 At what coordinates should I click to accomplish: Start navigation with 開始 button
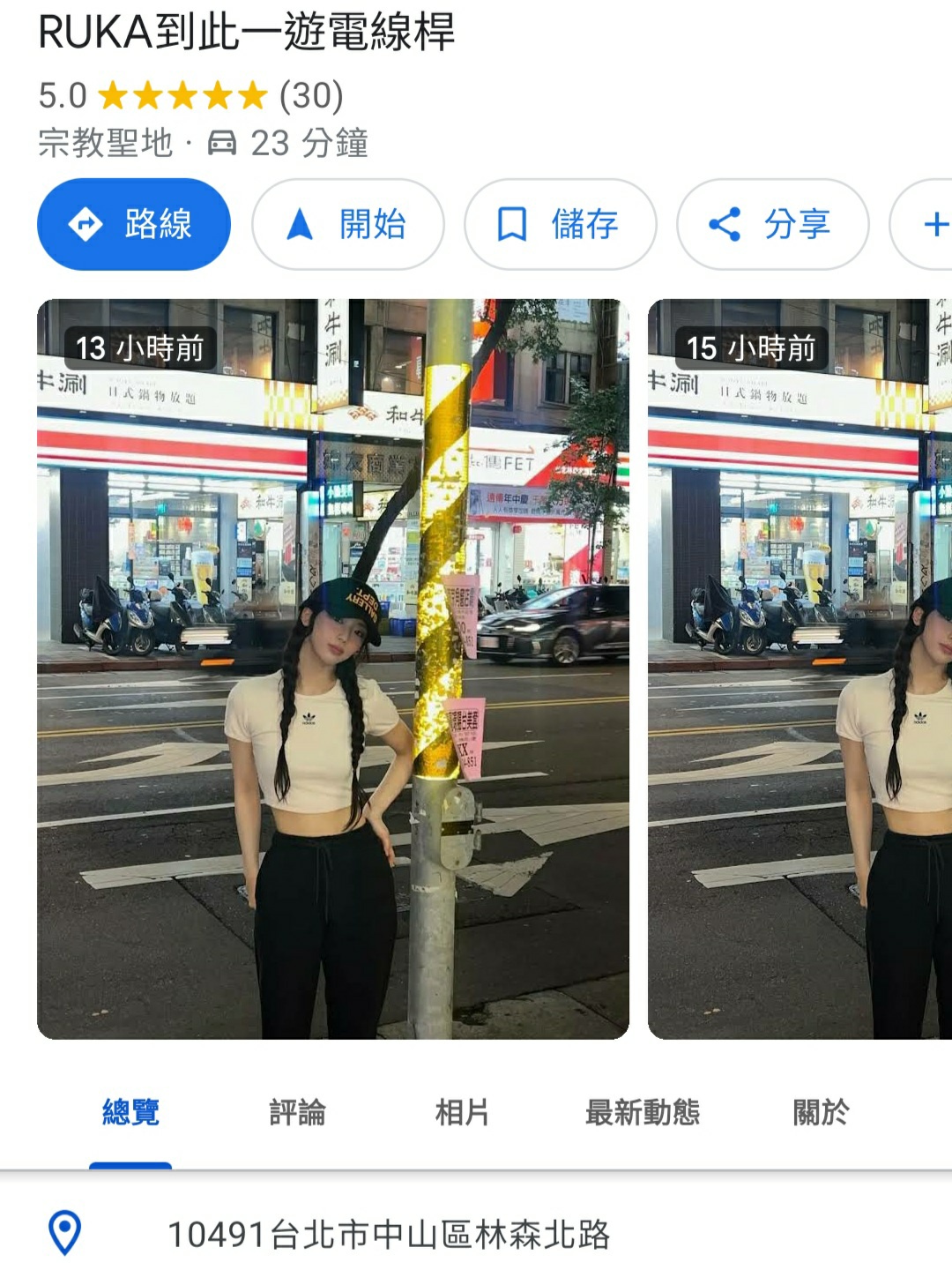[x=347, y=224]
